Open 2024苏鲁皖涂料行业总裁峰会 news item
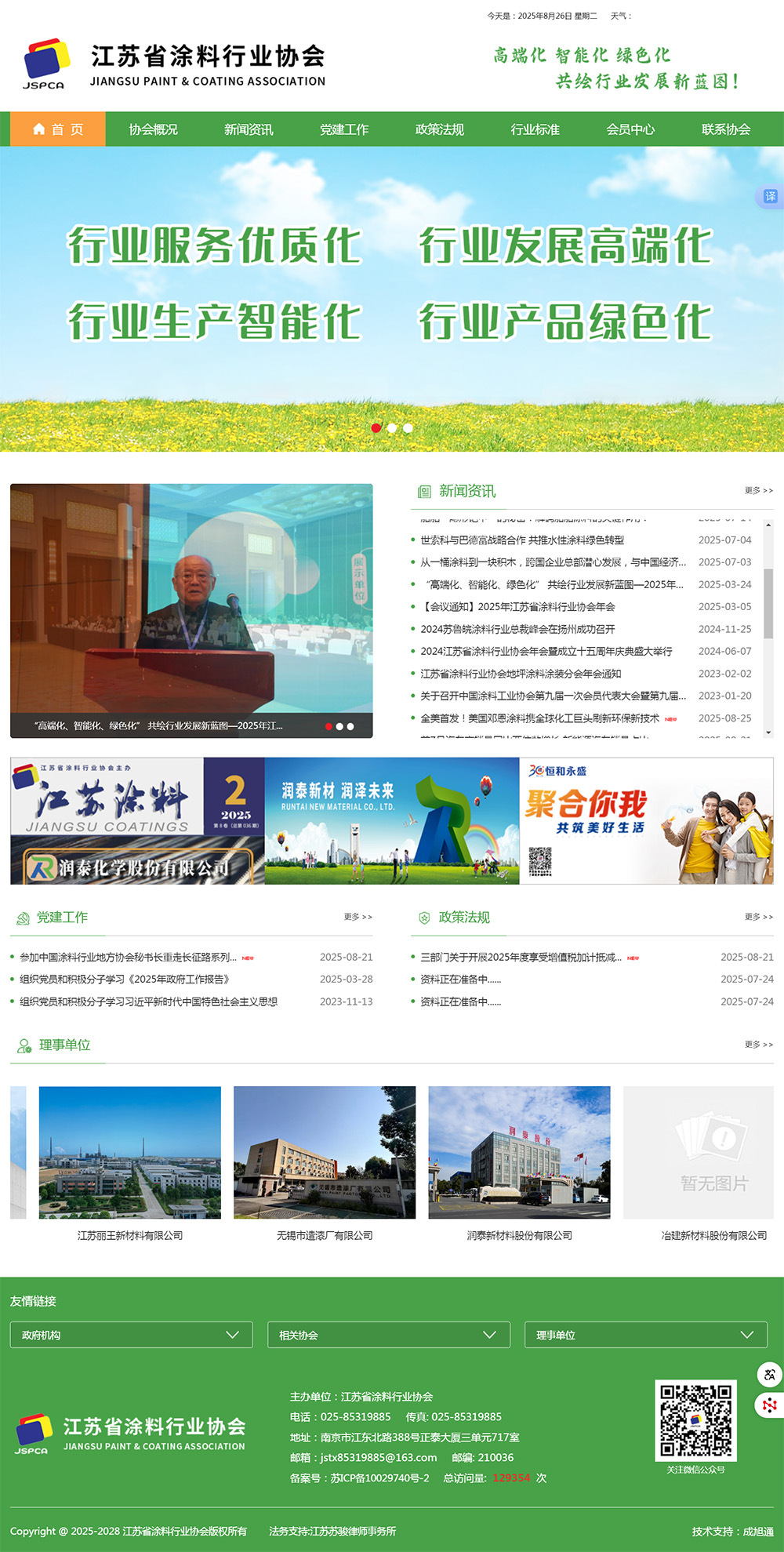784x1552 pixels. tap(517, 629)
